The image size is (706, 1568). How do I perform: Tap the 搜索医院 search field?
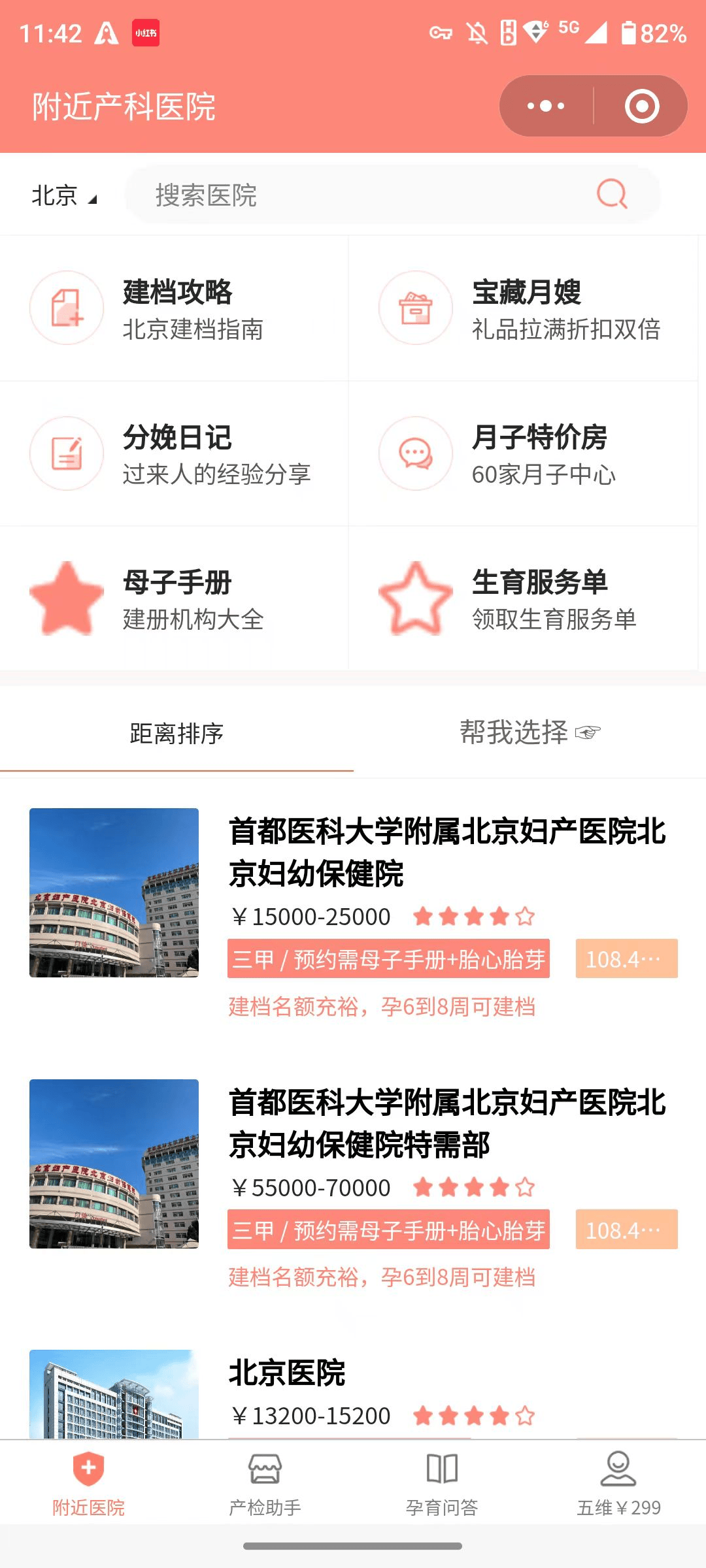click(x=366, y=195)
